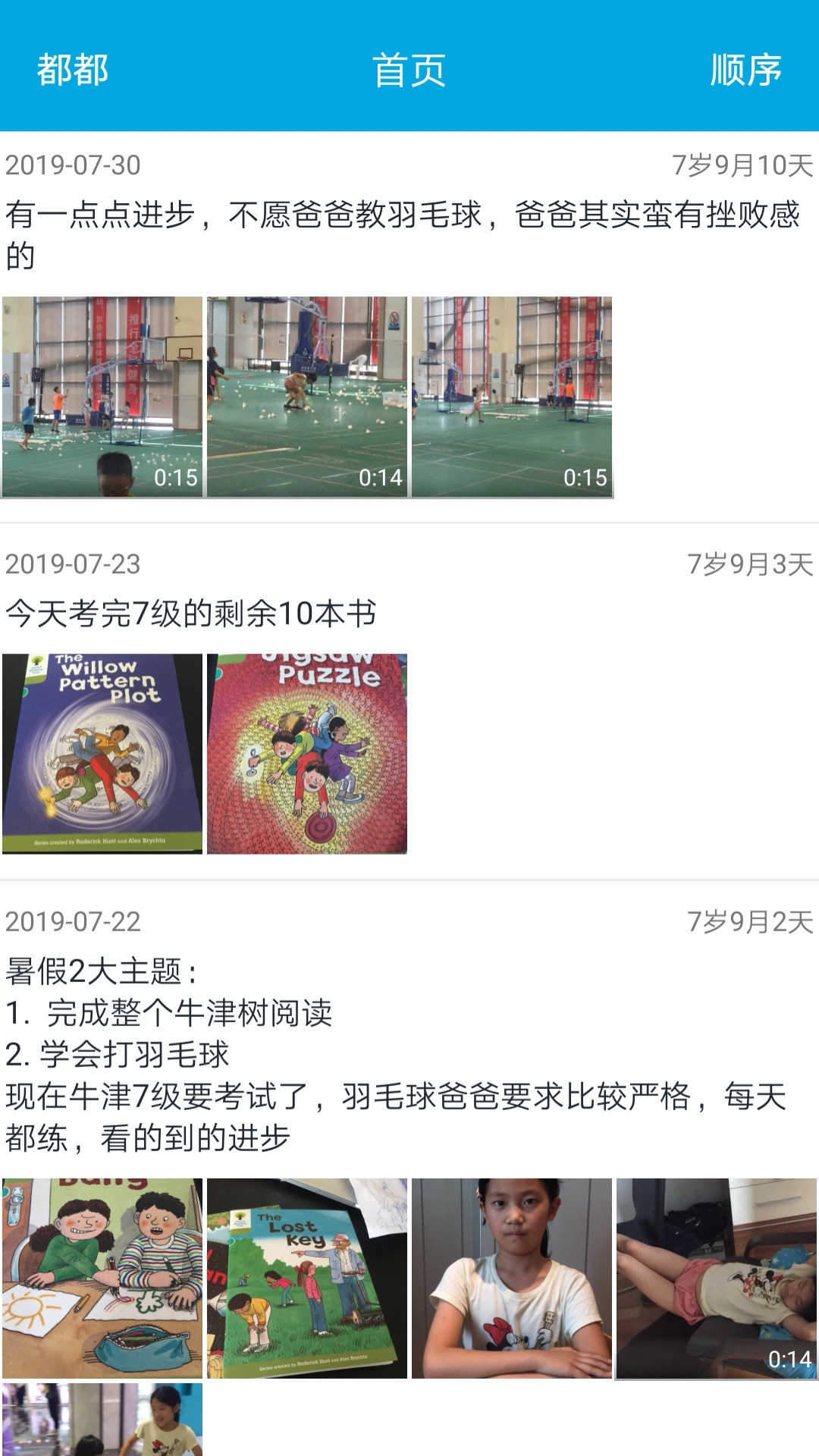Open the 顺序 sort order option
The width and height of the screenshot is (819, 1456).
pyautogui.click(x=745, y=70)
